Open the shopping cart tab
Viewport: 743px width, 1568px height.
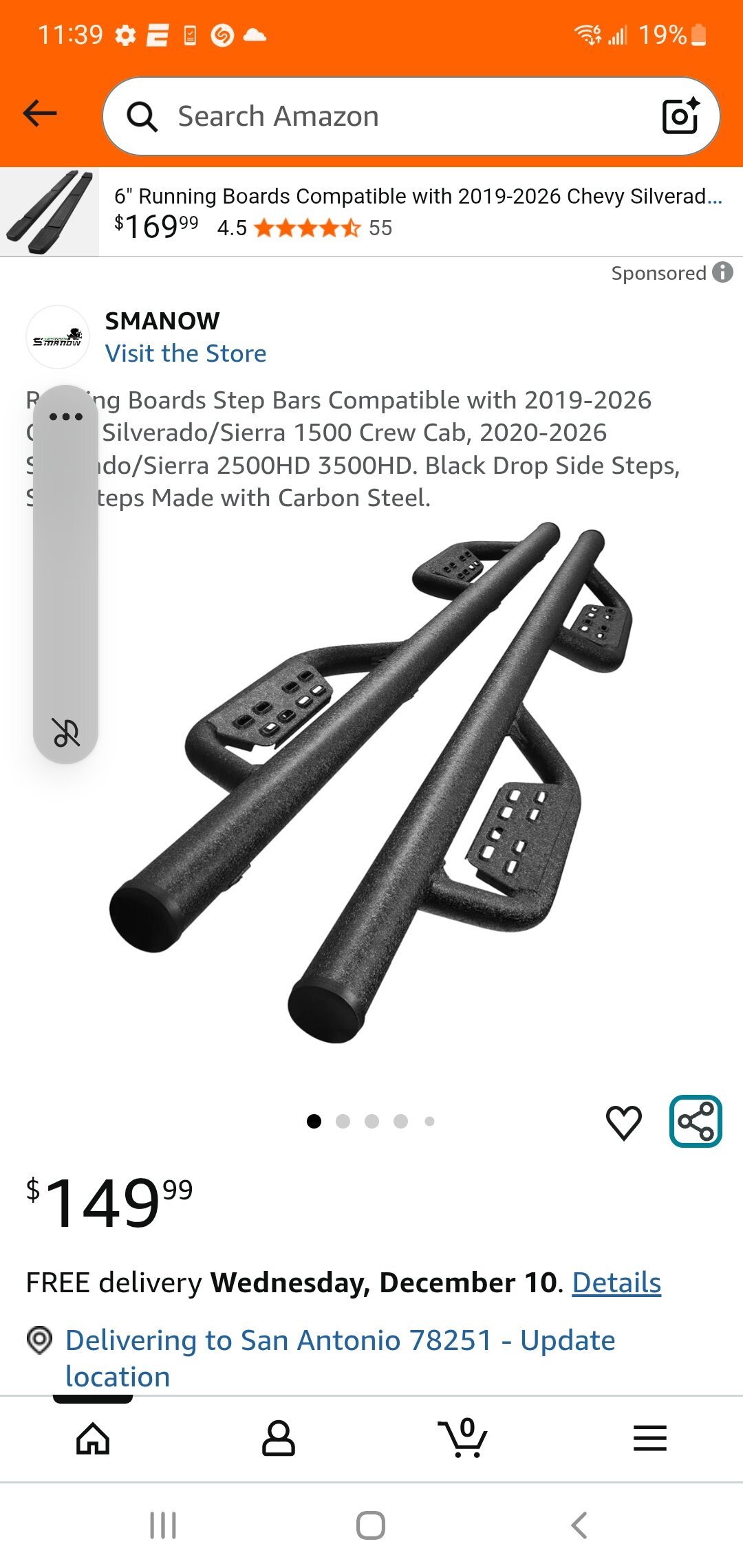click(x=463, y=1438)
